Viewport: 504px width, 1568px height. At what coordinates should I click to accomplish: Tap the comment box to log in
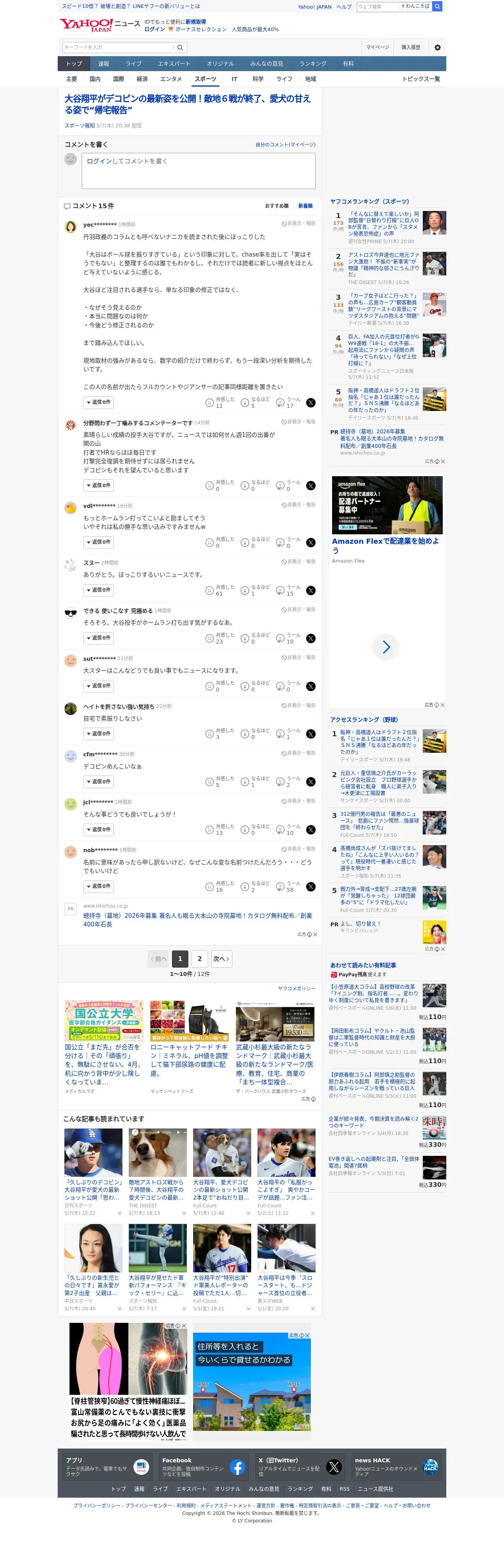click(x=198, y=171)
